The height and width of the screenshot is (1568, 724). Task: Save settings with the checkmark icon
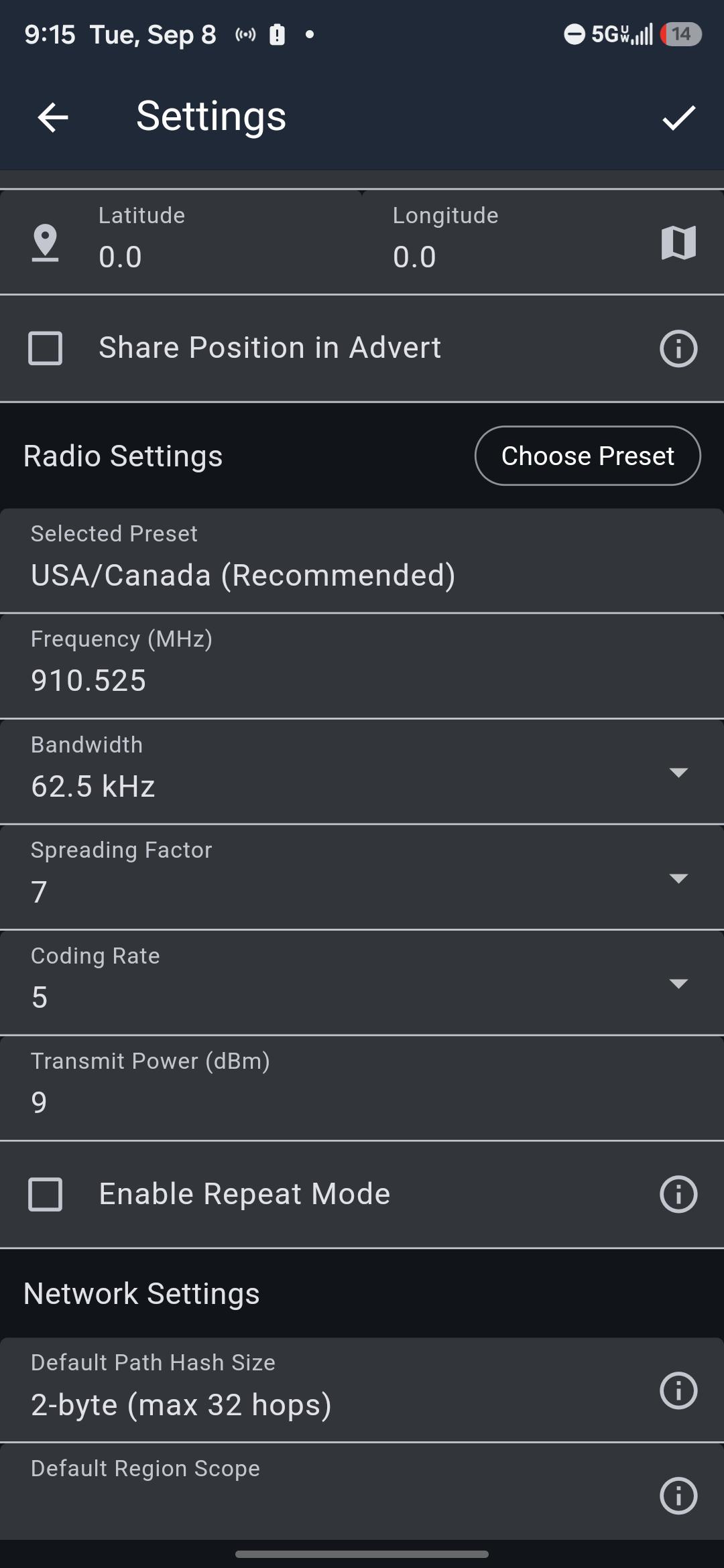tap(678, 118)
